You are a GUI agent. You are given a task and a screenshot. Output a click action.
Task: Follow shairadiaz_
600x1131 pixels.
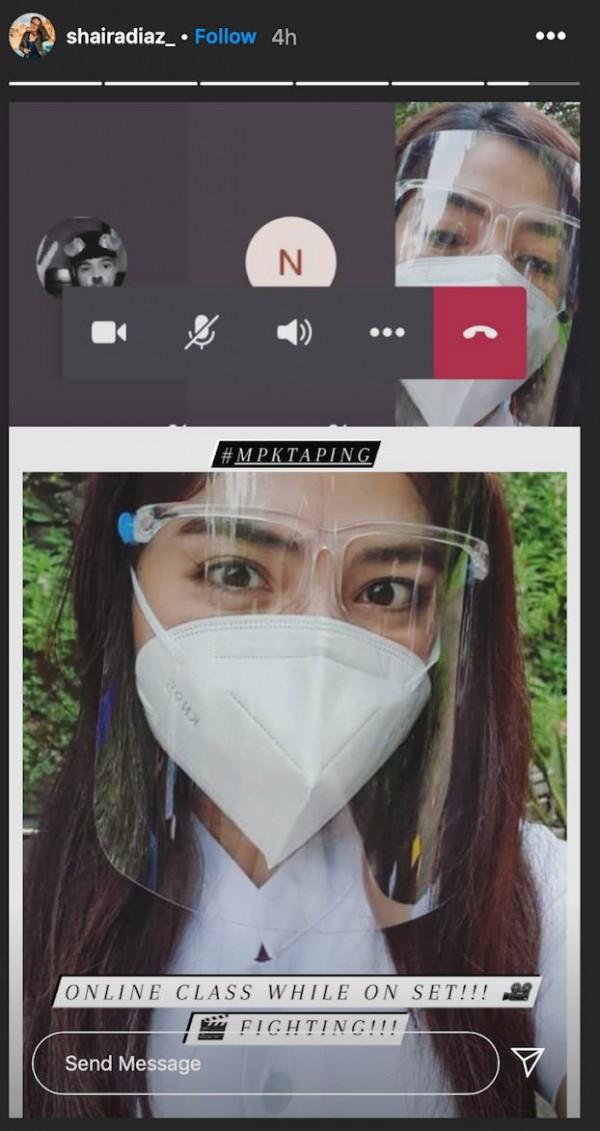click(x=225, y=37)
